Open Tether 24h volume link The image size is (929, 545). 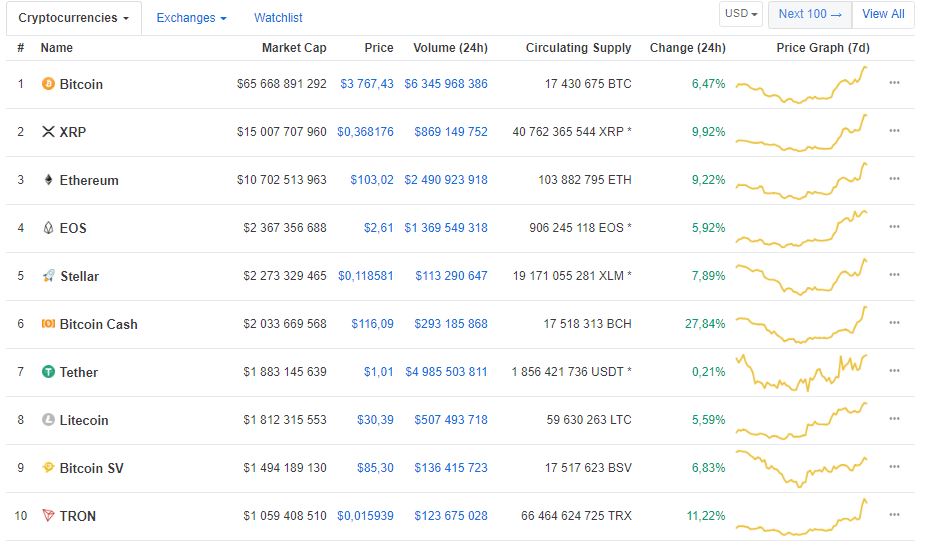446,372
